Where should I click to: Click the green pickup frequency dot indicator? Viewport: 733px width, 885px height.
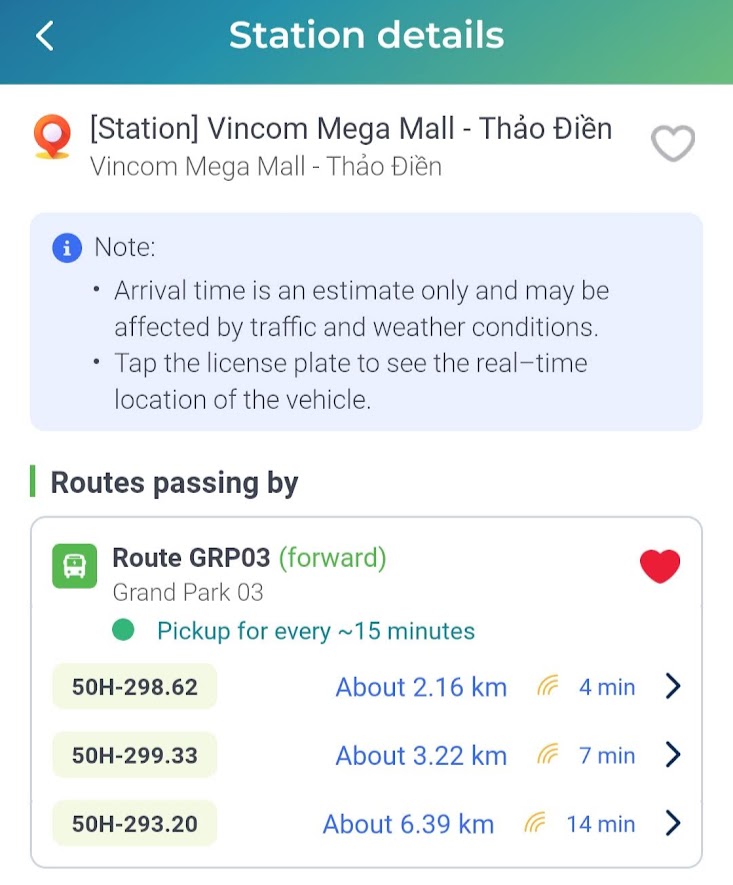(x=121, y=632)
